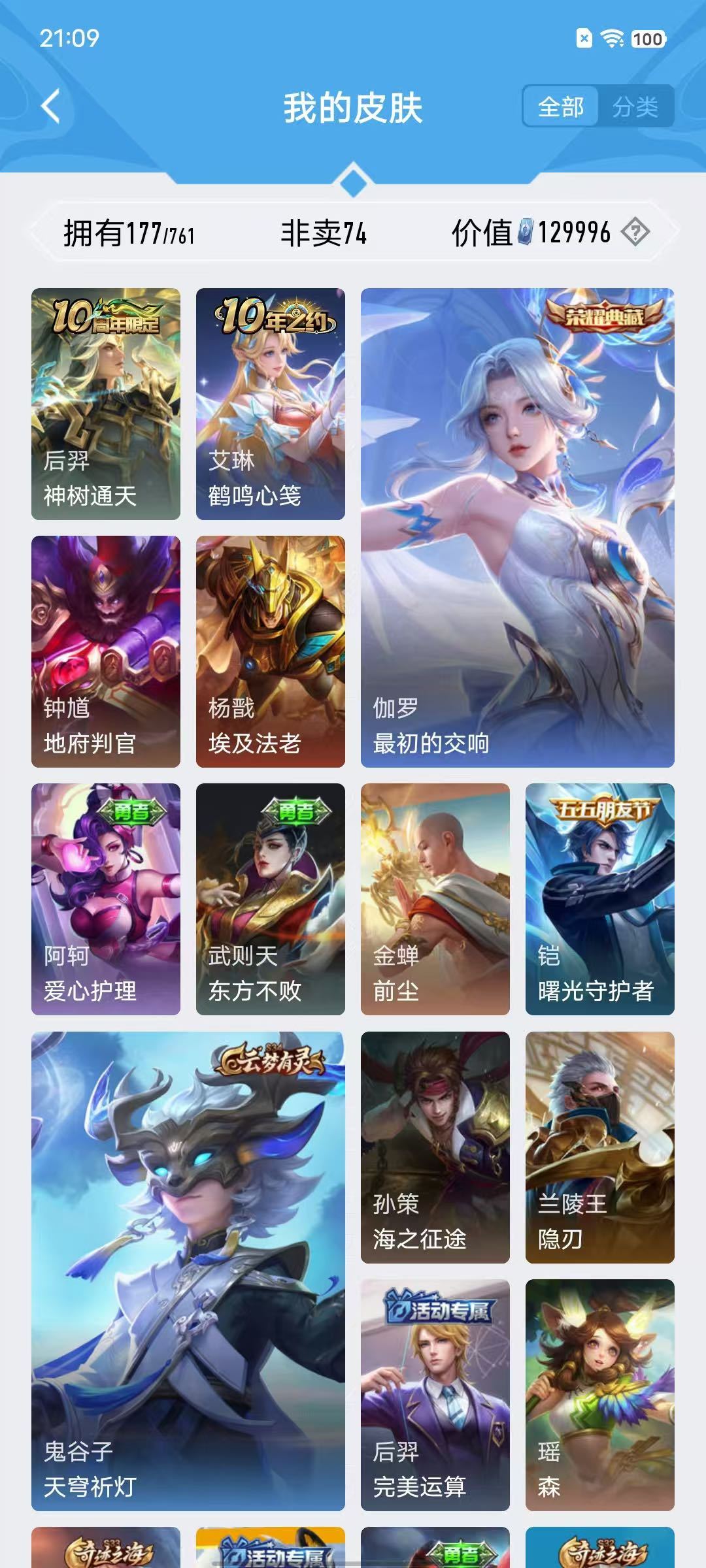
Task: View 伽罗 最初的交响 skin
Action: tap(518, 528)
